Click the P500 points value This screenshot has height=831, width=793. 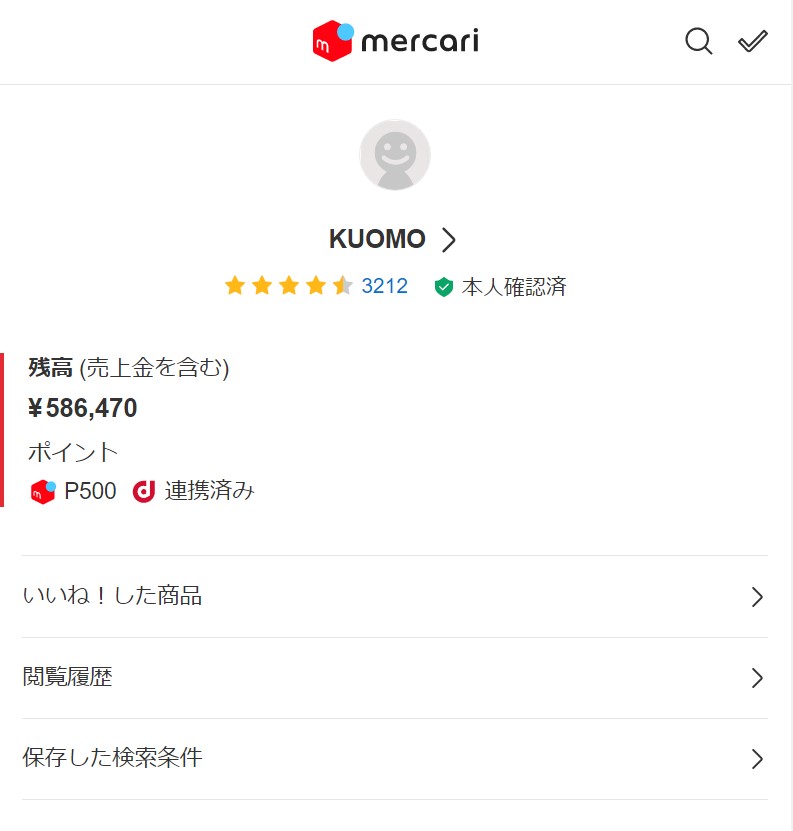91,491
